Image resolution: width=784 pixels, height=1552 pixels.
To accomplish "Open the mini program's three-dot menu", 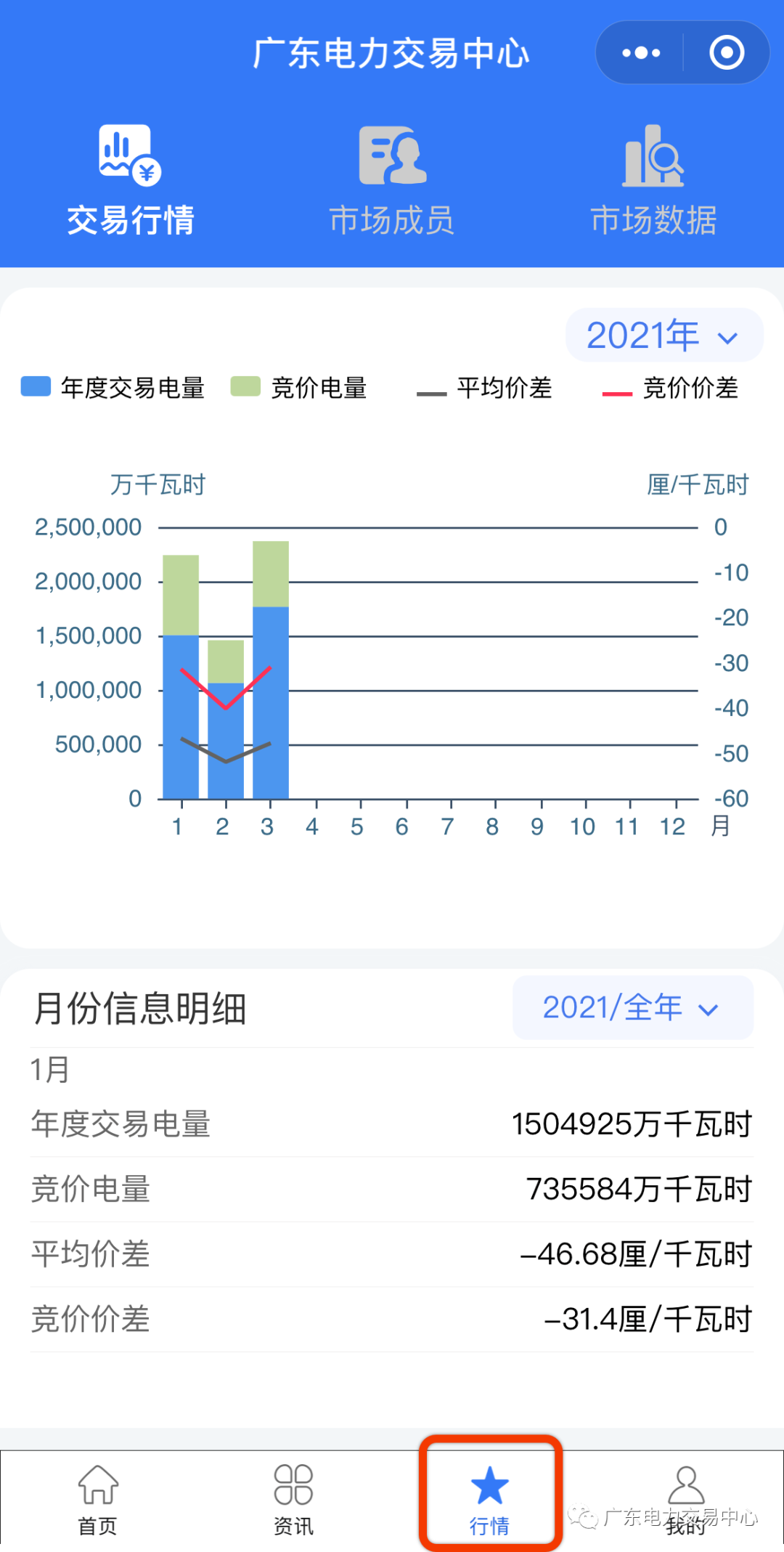I will click(x=641, y=53).
